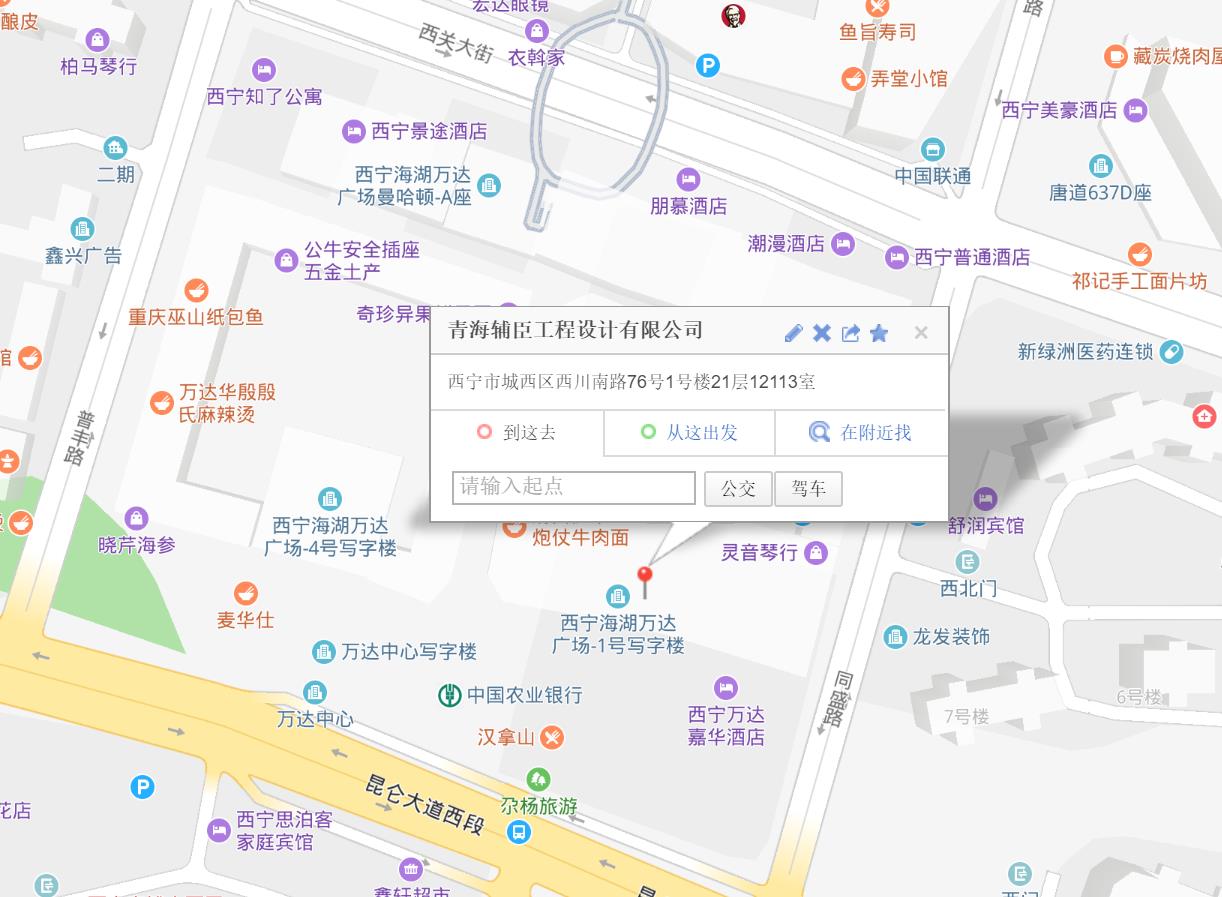This screenshot has height=897, width=1222.
Task: Favorite this place with the star icon
Action: click(879, 333)
